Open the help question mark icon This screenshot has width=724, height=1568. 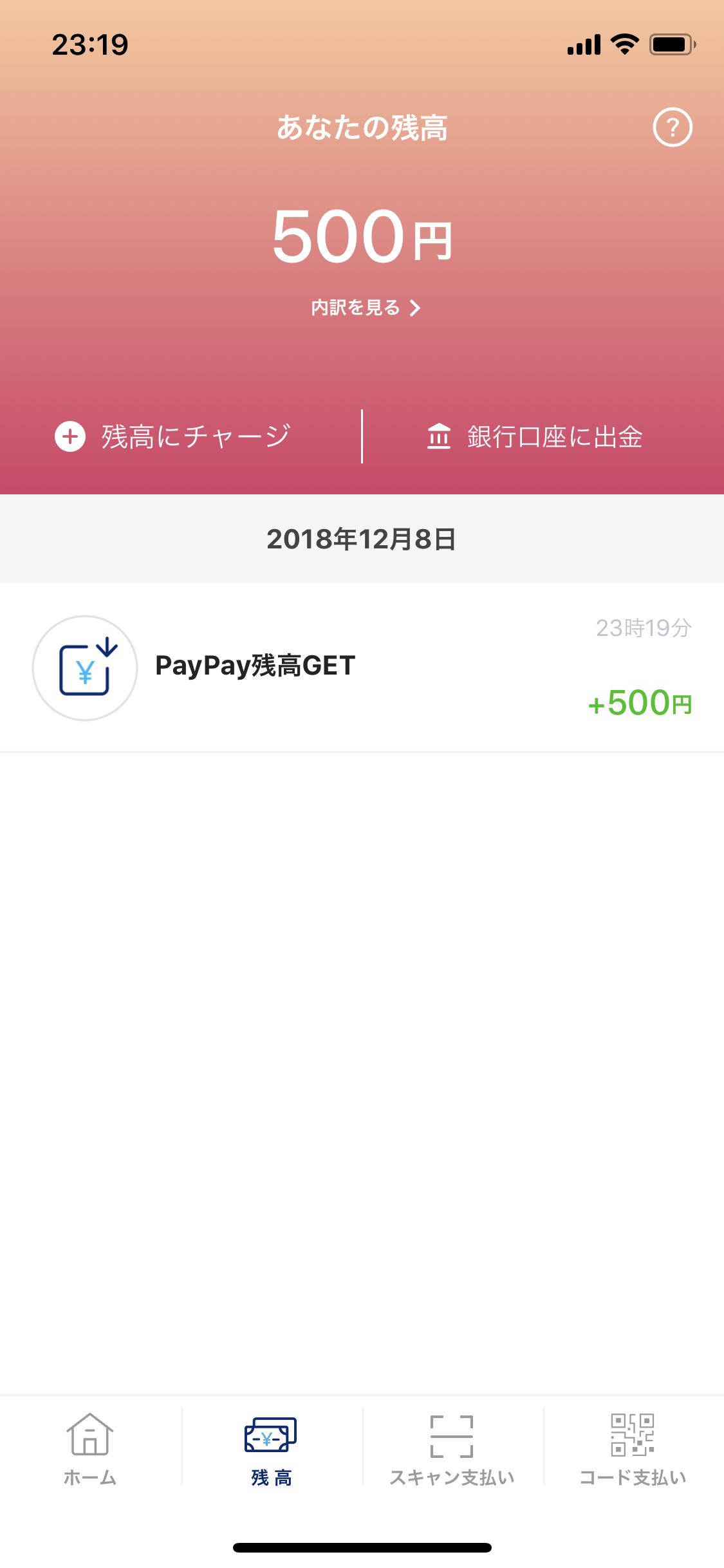coord(673,127)
